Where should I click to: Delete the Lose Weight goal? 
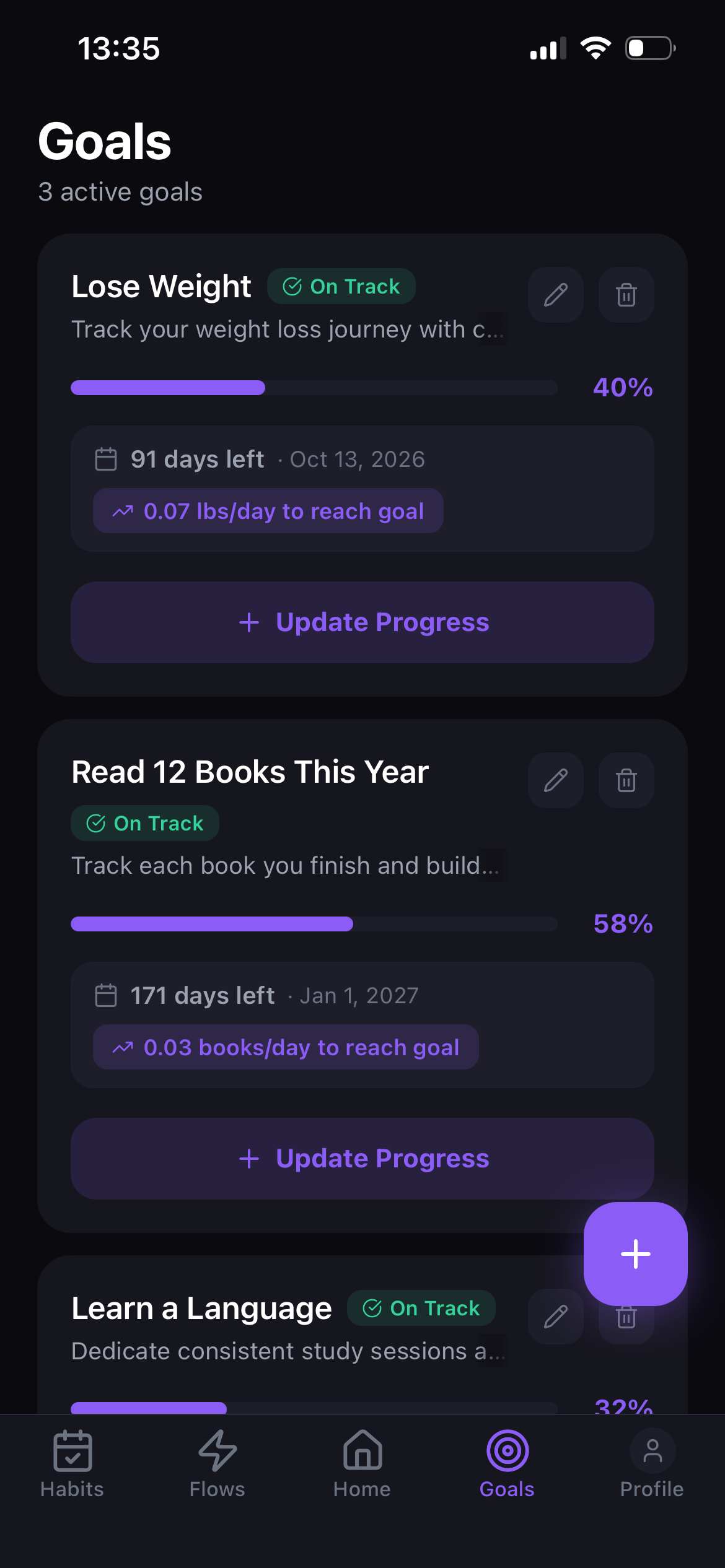coord(626,295)
